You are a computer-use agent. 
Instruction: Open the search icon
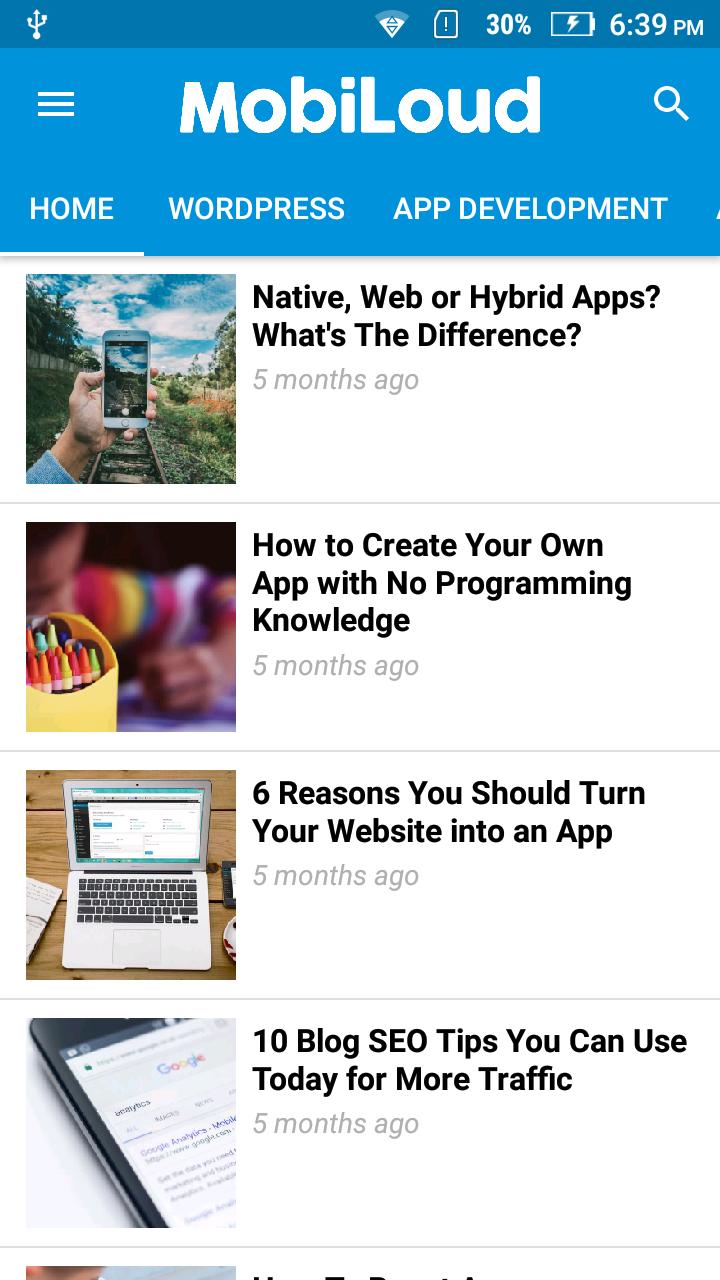pos(671,104)
